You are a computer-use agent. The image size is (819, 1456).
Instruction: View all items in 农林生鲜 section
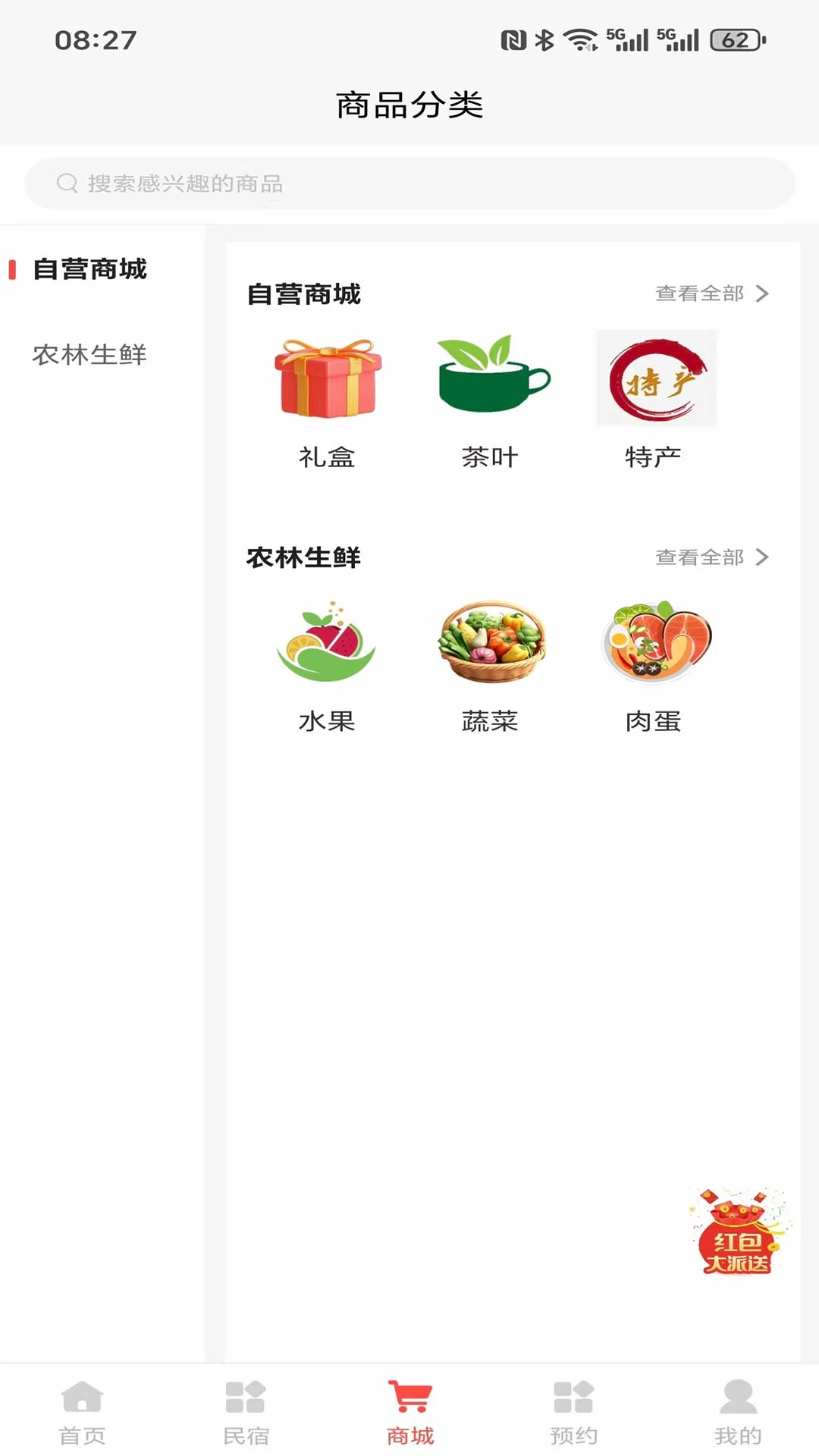tap(711, 557)
